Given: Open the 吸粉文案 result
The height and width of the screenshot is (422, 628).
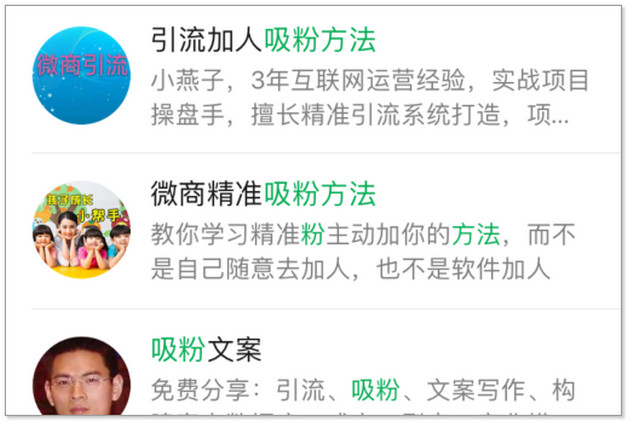Looking at the screenshot, I should coord(206,349).
